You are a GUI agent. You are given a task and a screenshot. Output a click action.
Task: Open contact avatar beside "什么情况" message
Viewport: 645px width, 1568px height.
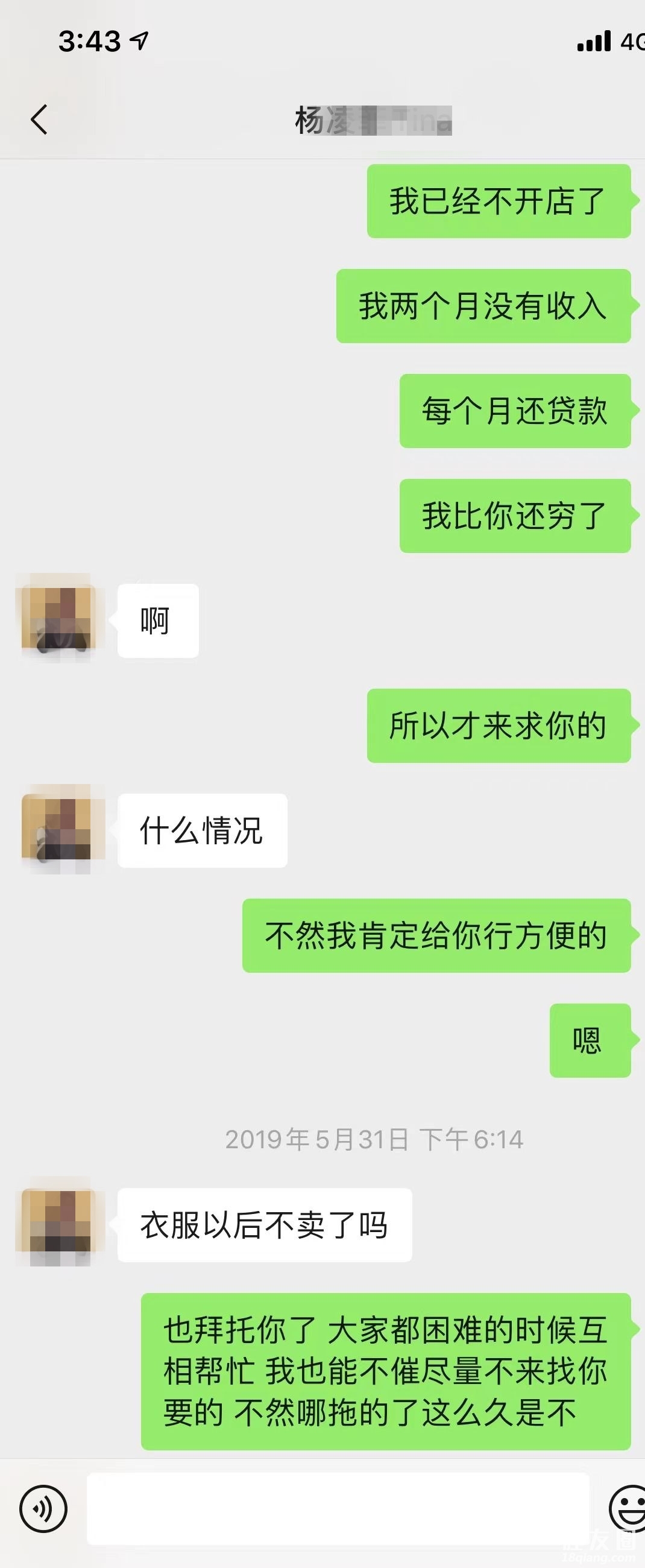[58, 829]
